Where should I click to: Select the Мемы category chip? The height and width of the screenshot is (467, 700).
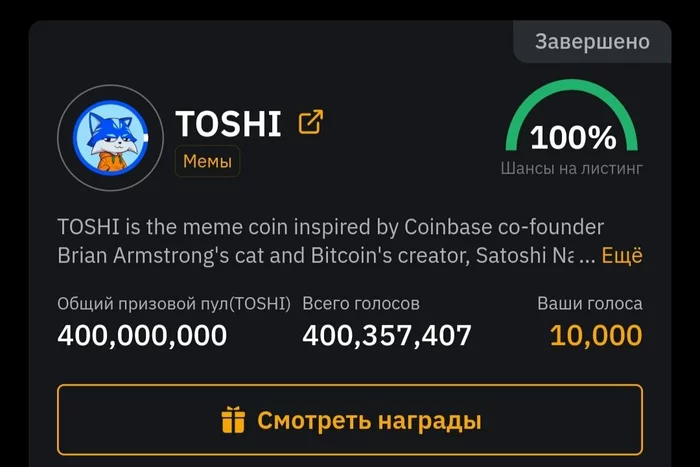[x=207, y=162]
